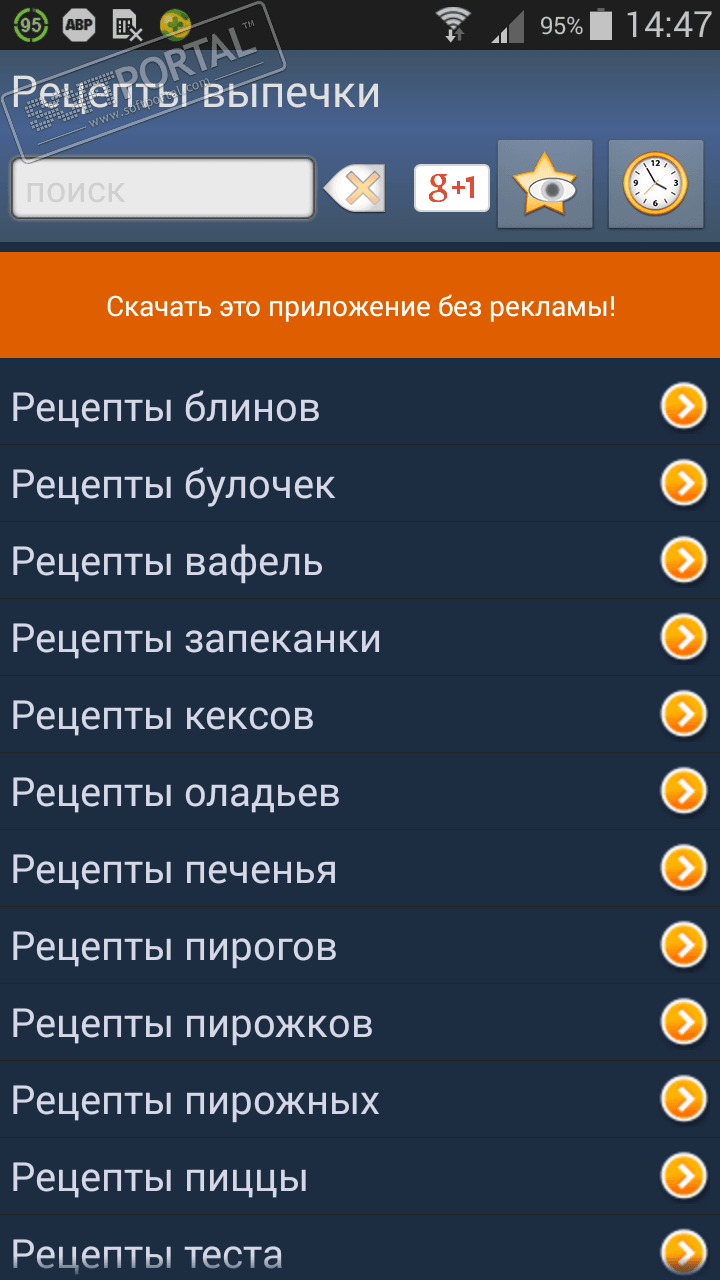Select Рецепты пиццы
This screenshot has height=1280, width=720.
tap(360, 1178)
